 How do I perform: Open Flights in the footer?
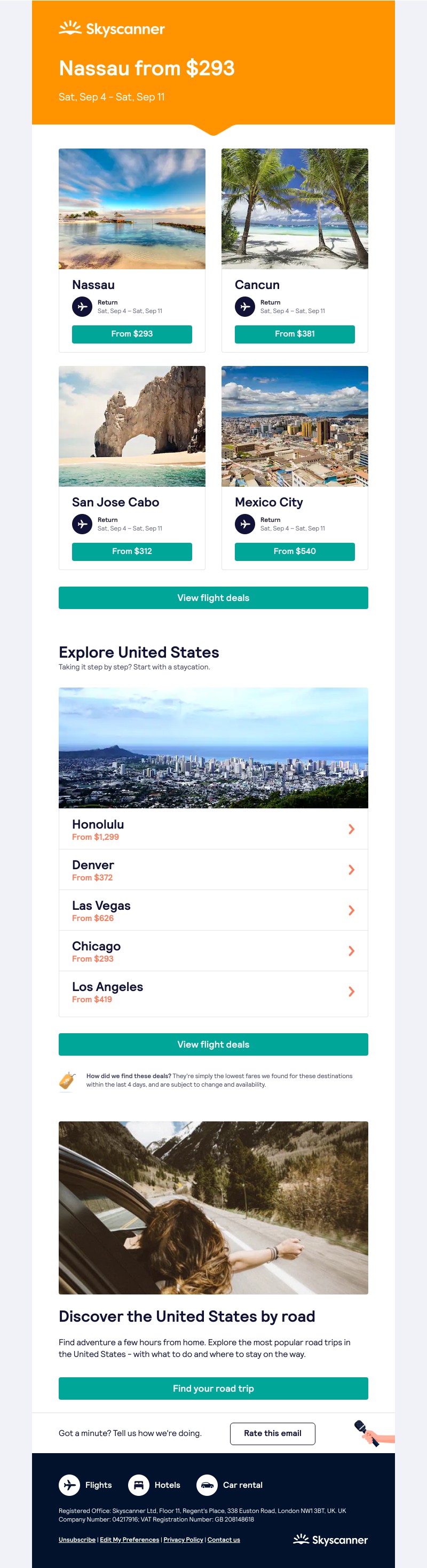pos(86,1485)
